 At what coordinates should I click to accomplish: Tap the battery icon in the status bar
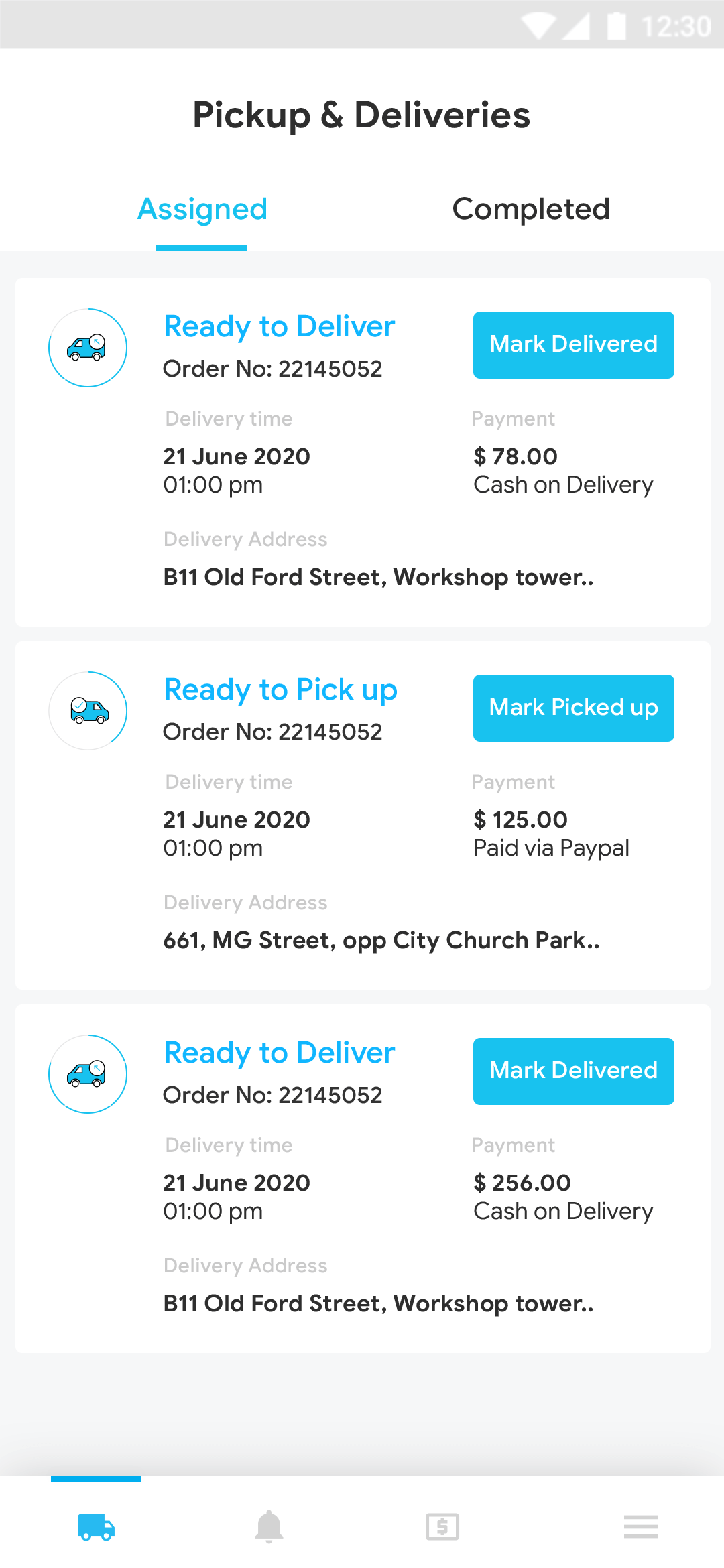pos(615,25)
